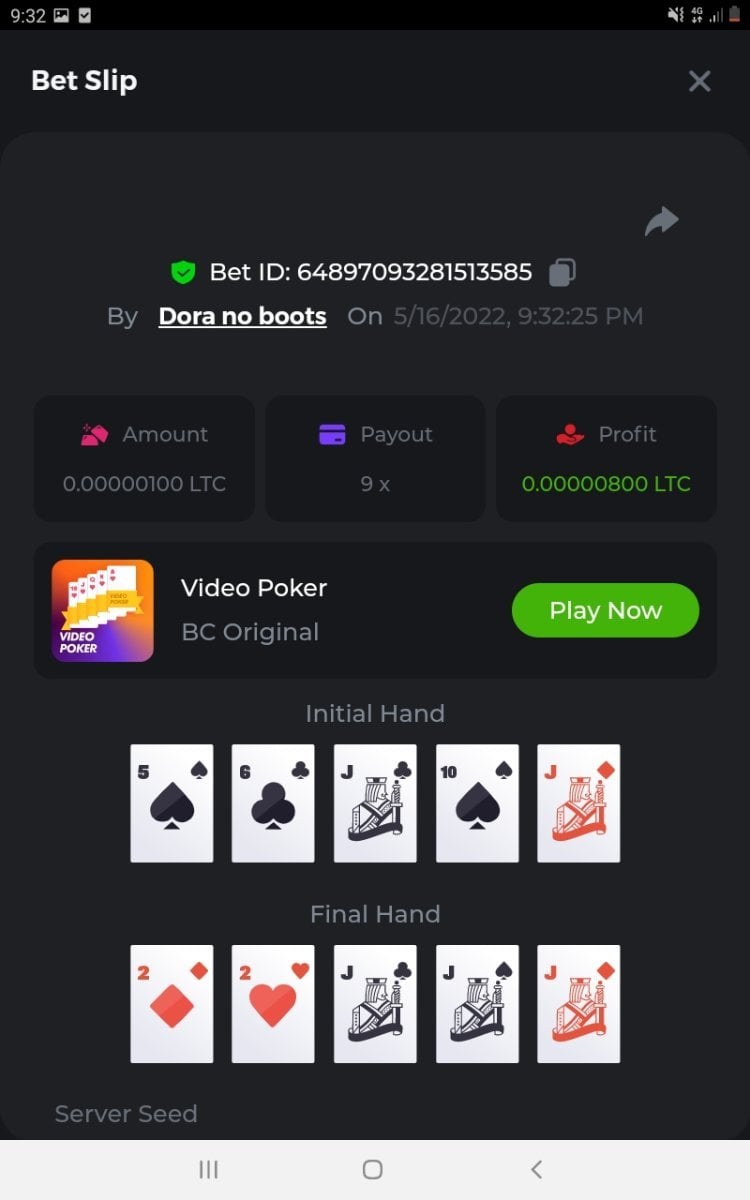Close the Bet Slip dialog
Screen dimensions: 750x1200
click(699, 81)
